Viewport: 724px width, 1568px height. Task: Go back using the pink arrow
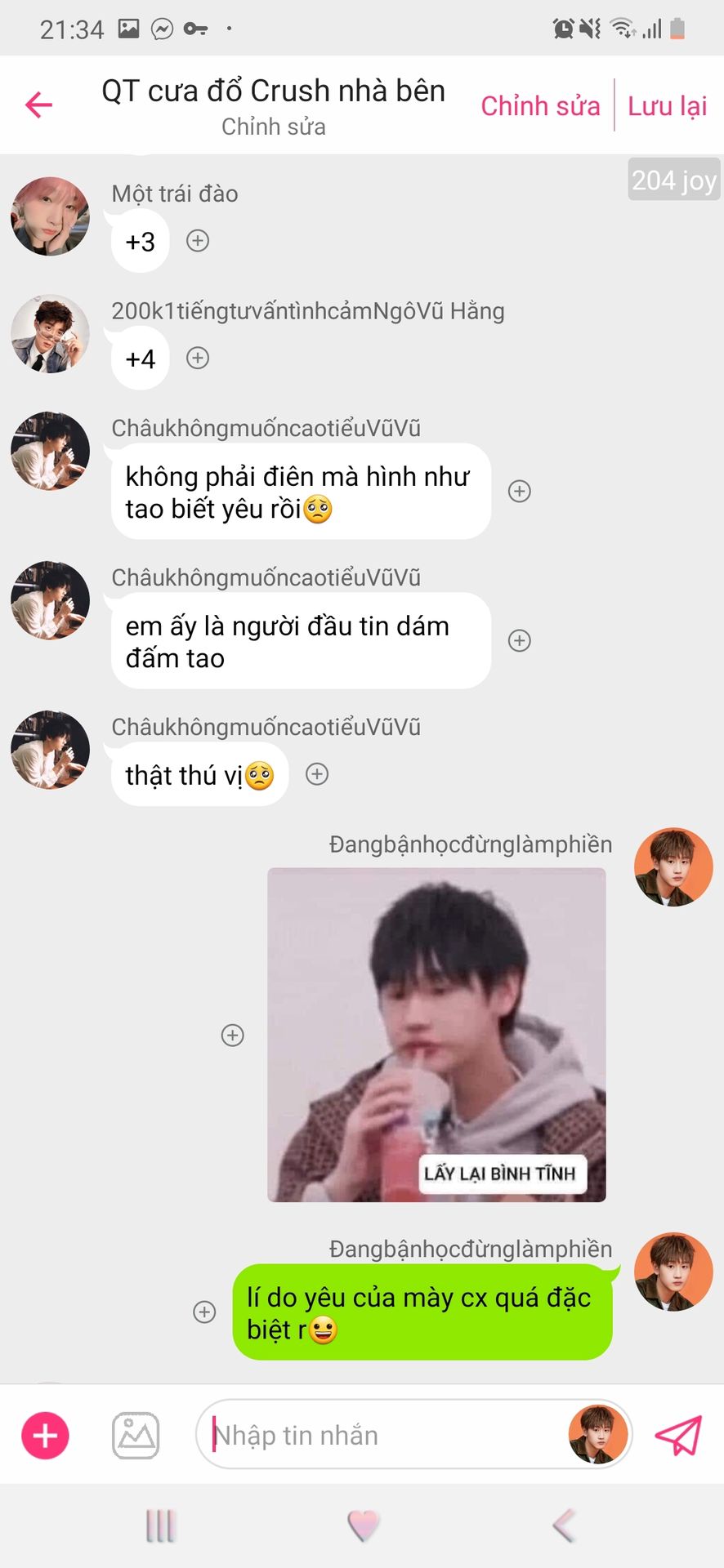point(38,105)
